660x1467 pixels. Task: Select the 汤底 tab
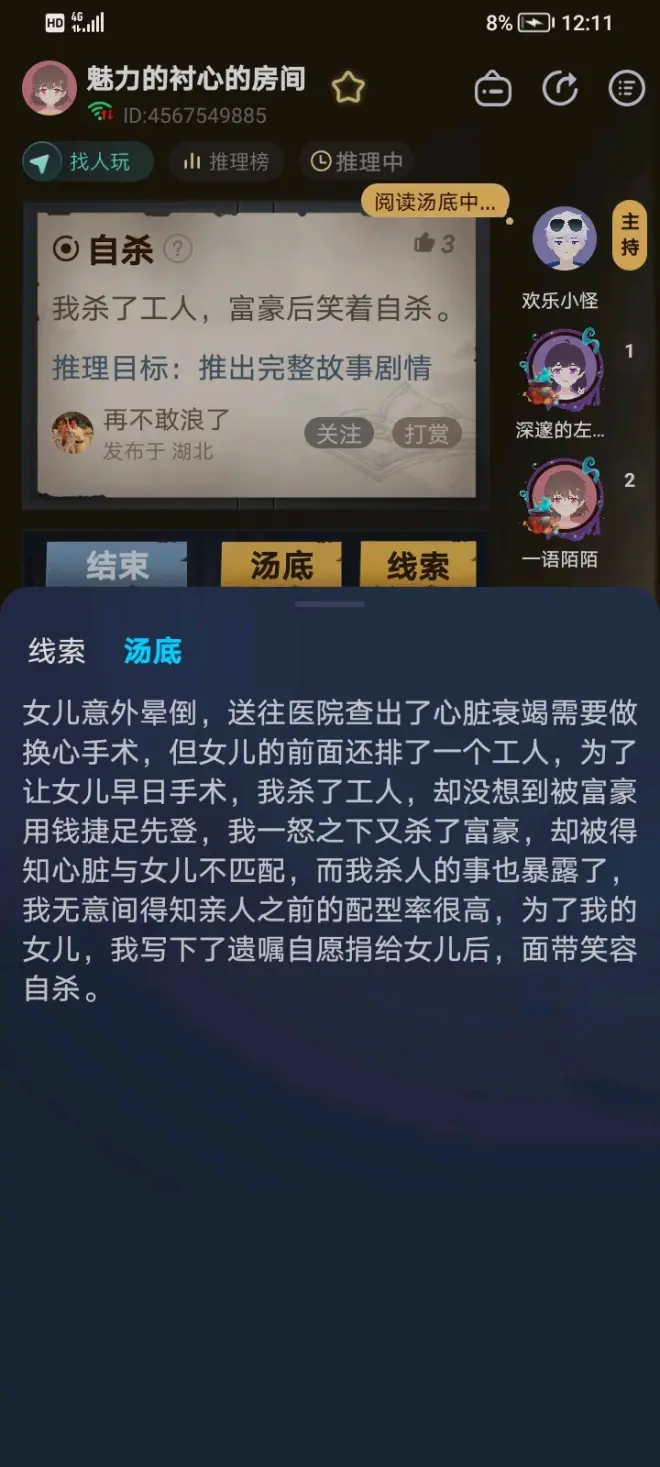[x=152, y=652]
